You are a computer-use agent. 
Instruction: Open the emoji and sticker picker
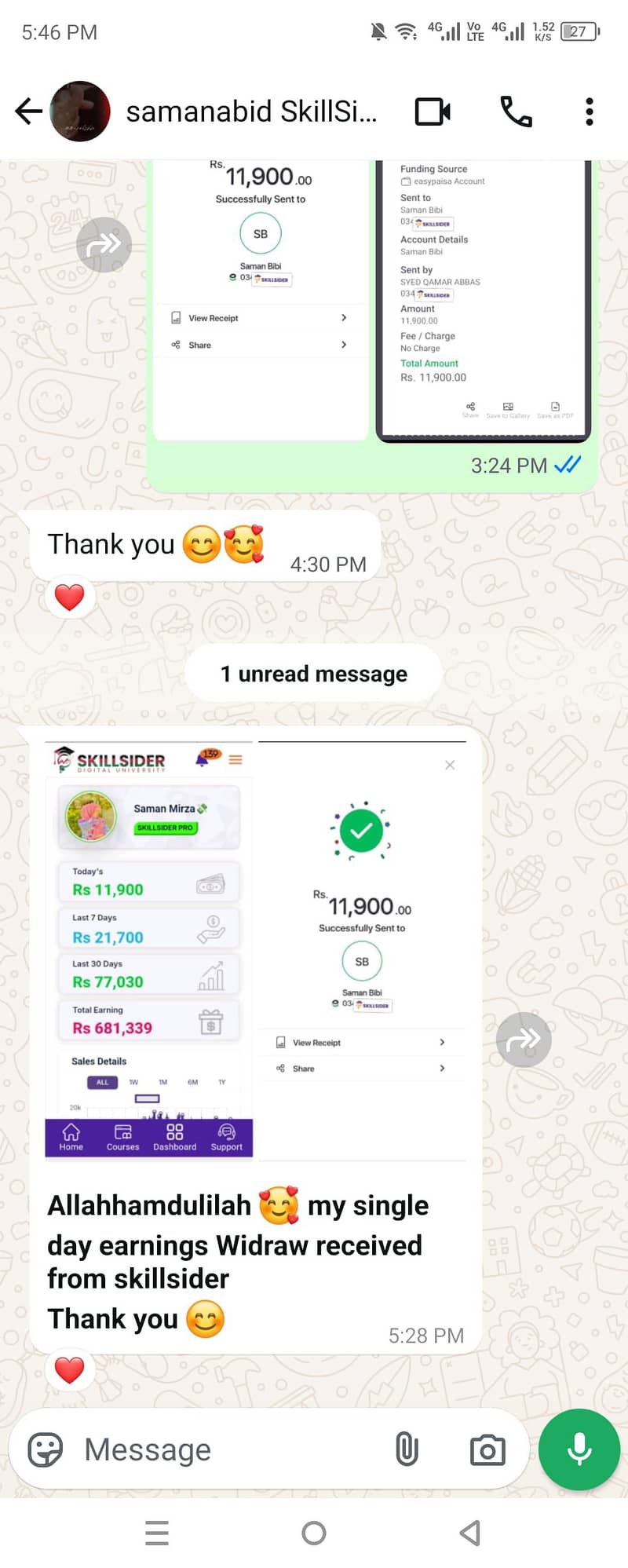coord(46,1449)
